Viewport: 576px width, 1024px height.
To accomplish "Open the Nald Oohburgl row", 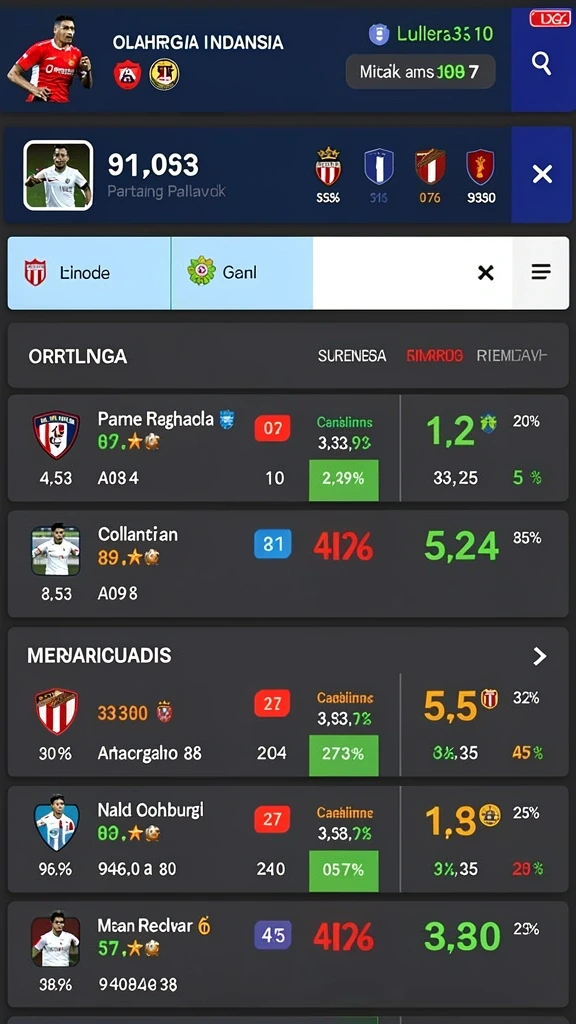I will pos(288,839).
